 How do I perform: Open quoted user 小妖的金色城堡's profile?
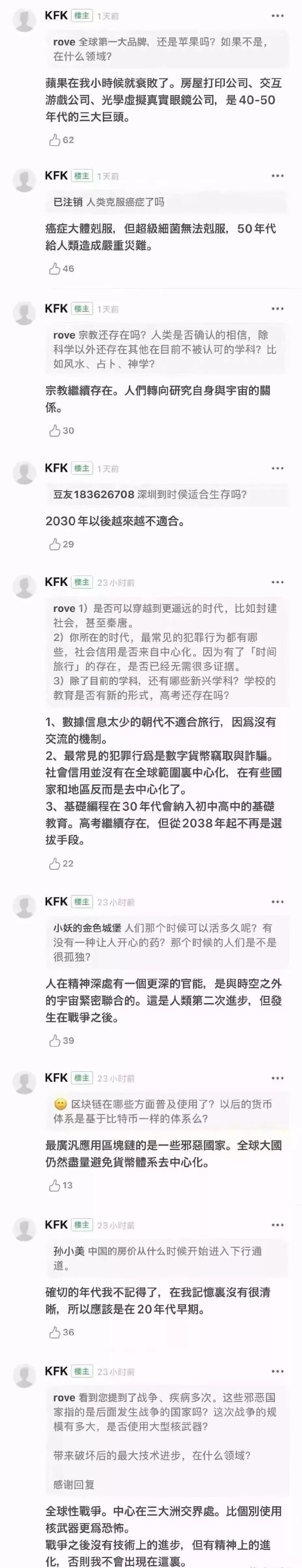pos(87,928)
